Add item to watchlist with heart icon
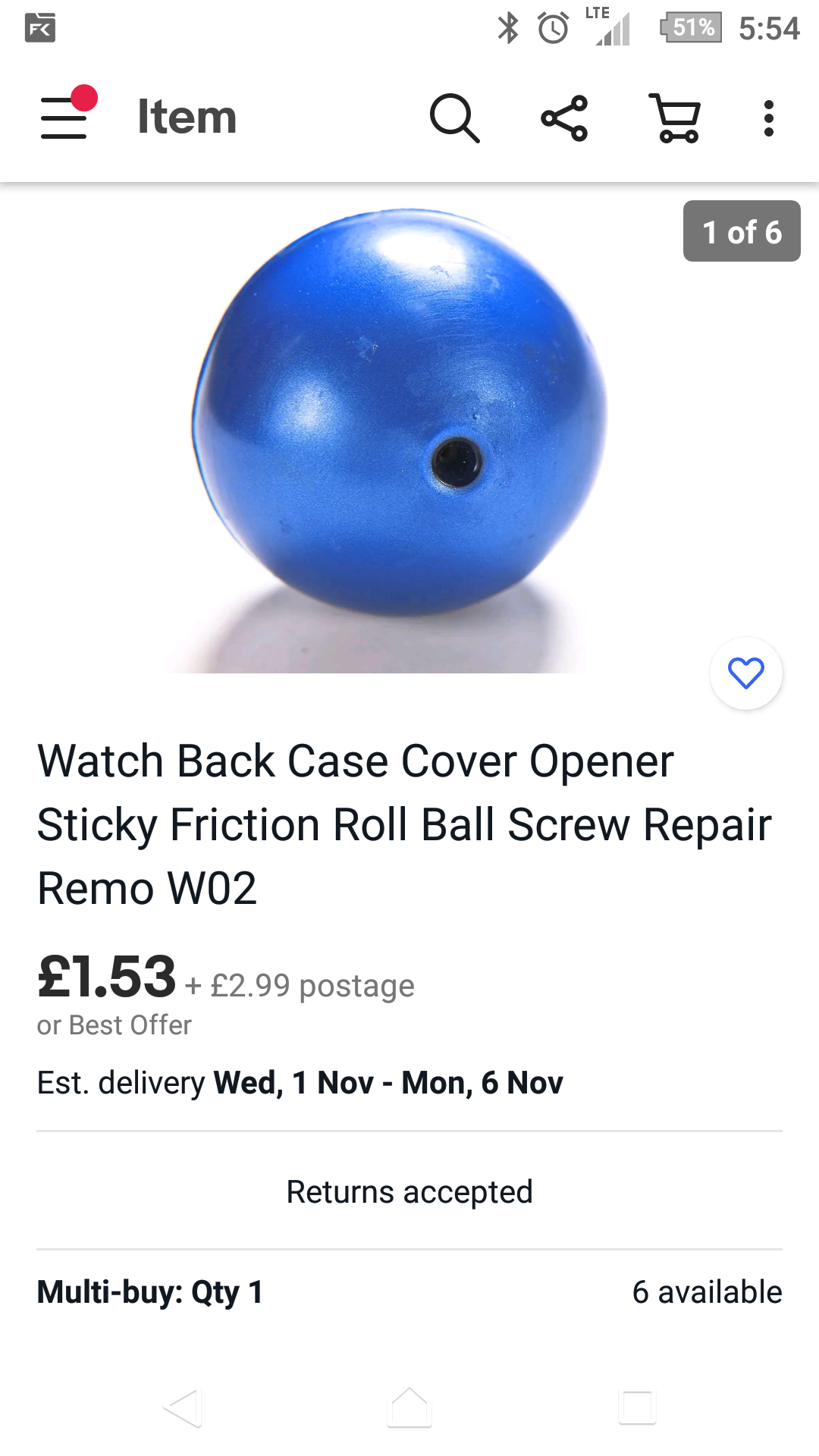This screenshot has width=819, height=1456. tap(746, 673)
